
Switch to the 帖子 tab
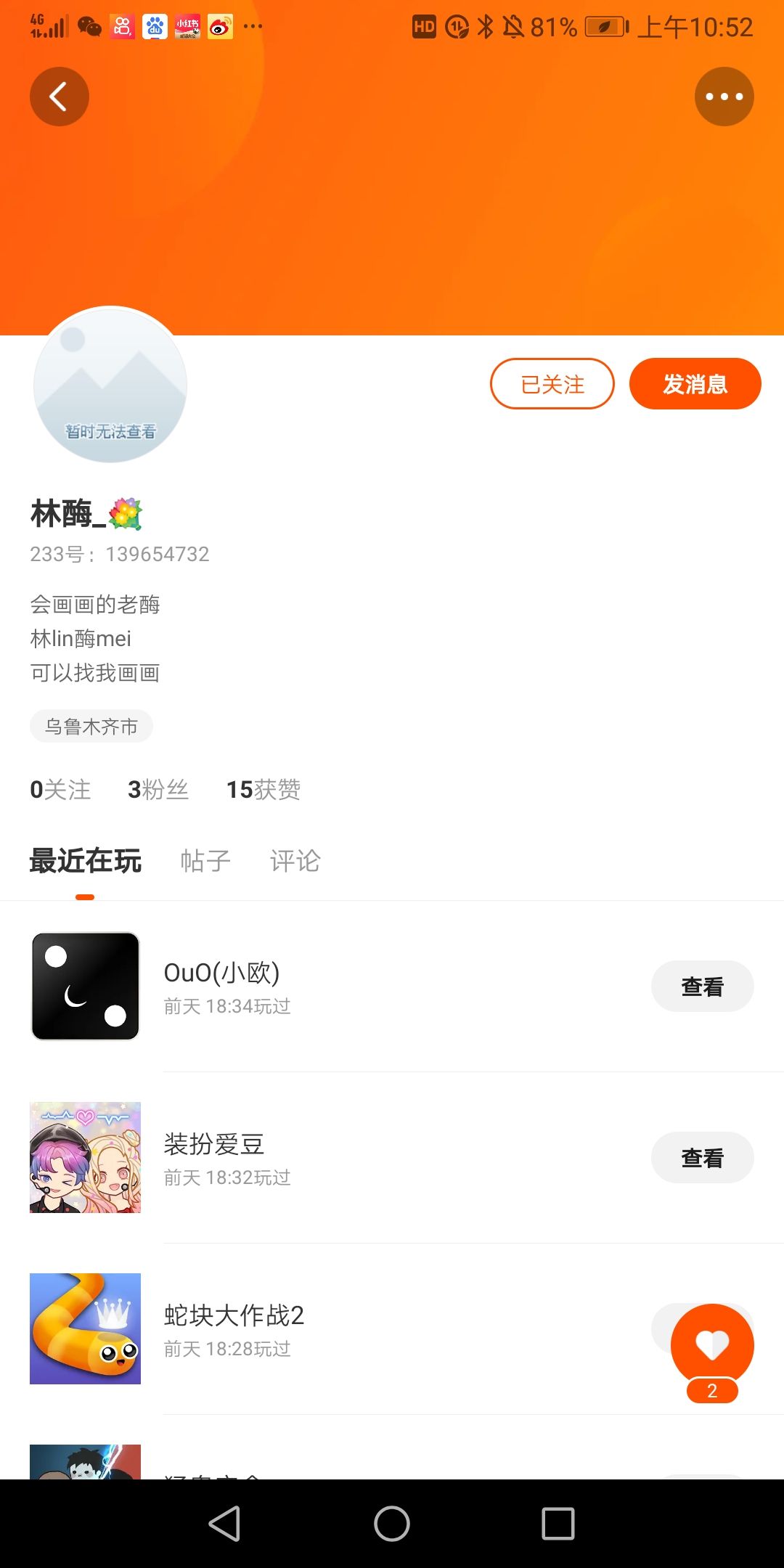pyautogui.click(x=205, y=861)
